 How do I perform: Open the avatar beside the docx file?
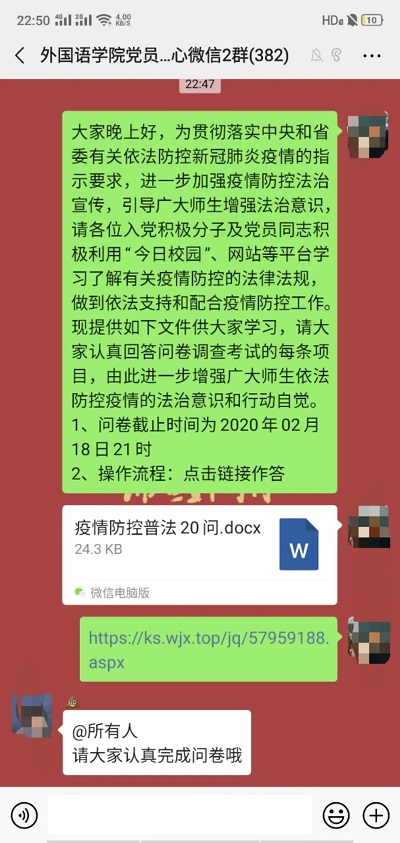(368, 526)
